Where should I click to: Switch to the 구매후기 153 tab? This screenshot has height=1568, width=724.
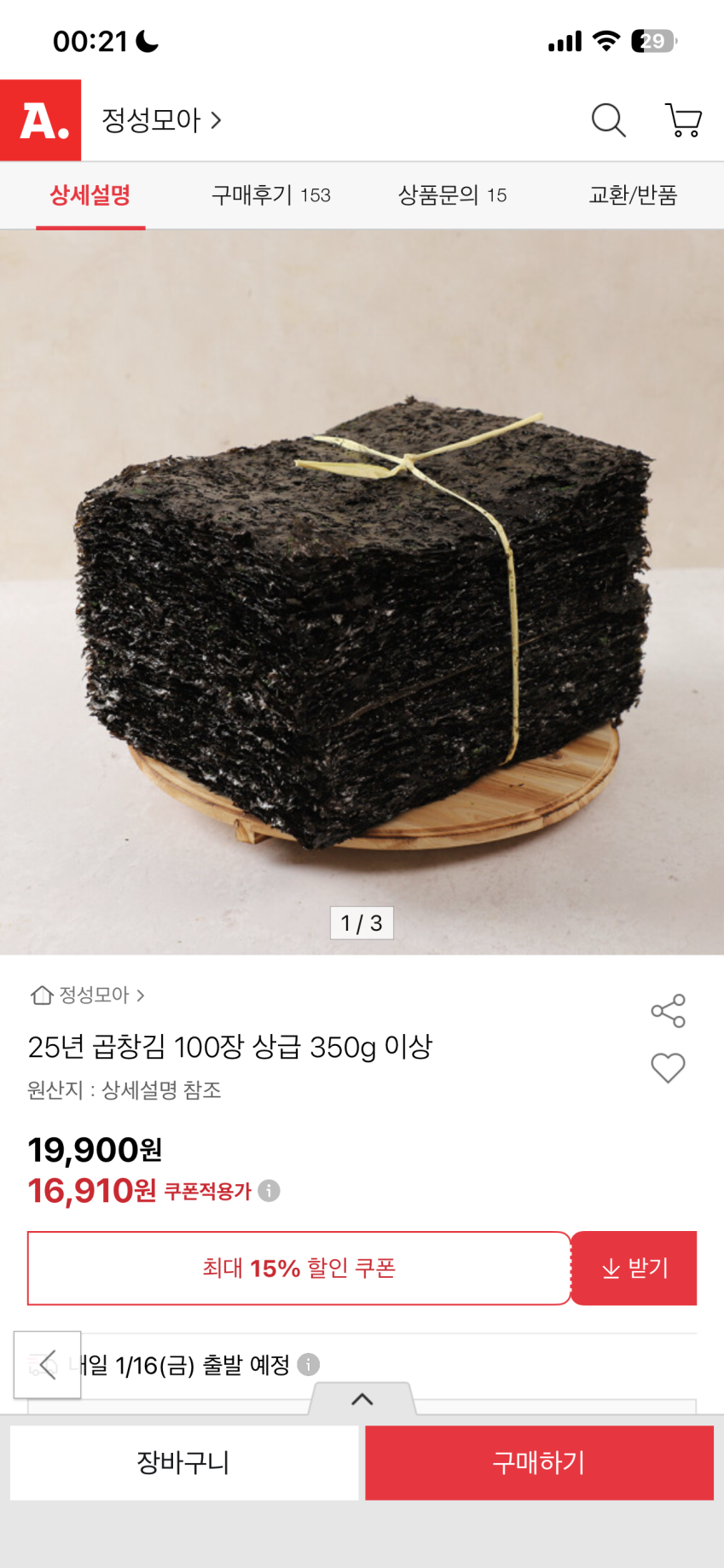(270, 195)
